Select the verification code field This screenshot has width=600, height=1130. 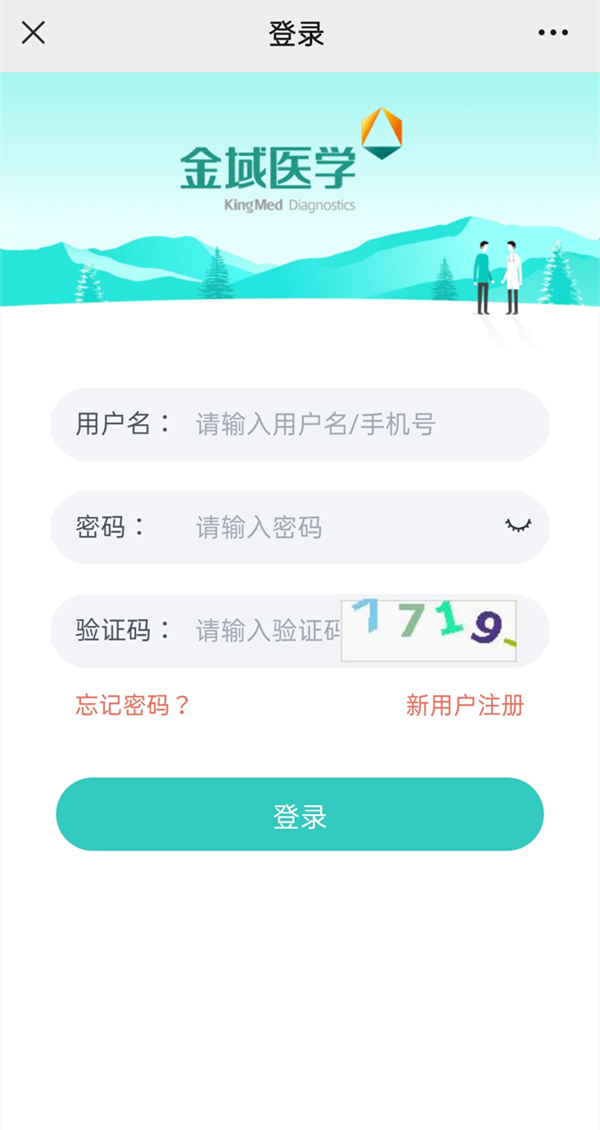(x=265, y=631)
